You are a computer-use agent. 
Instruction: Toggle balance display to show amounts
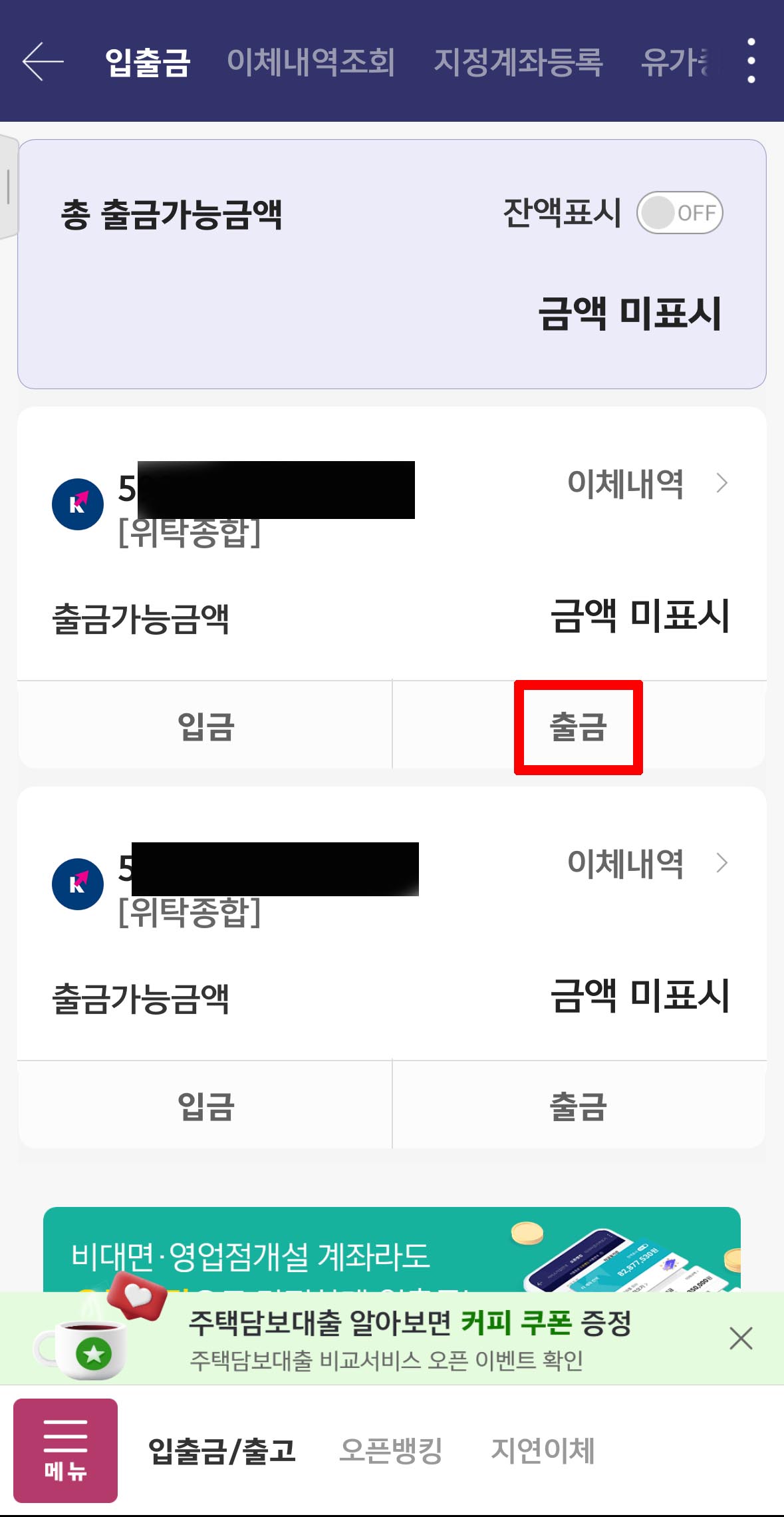click(x=678, y=214)
